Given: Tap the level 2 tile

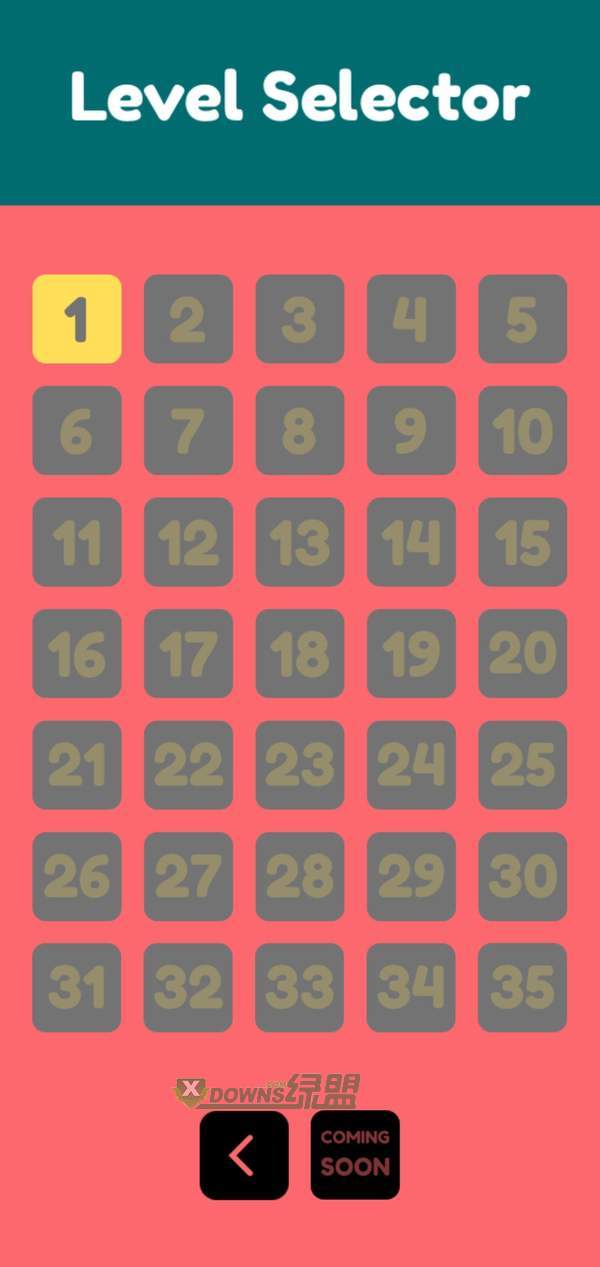Looking at the screenshot, I should (x=188, y=319).
